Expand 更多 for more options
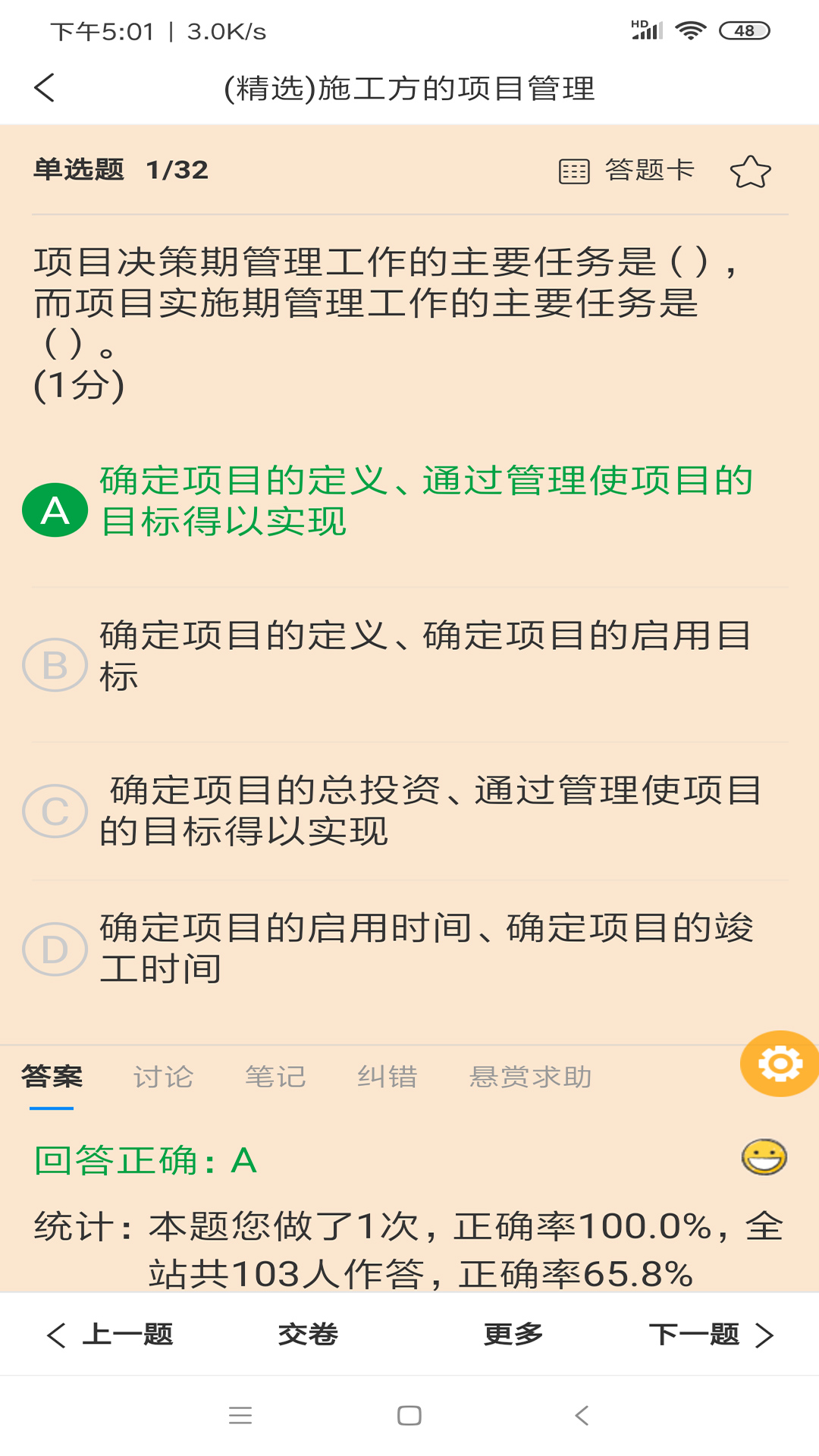Viewport: 819px width, 1456px height. [x=513, y=1335]
